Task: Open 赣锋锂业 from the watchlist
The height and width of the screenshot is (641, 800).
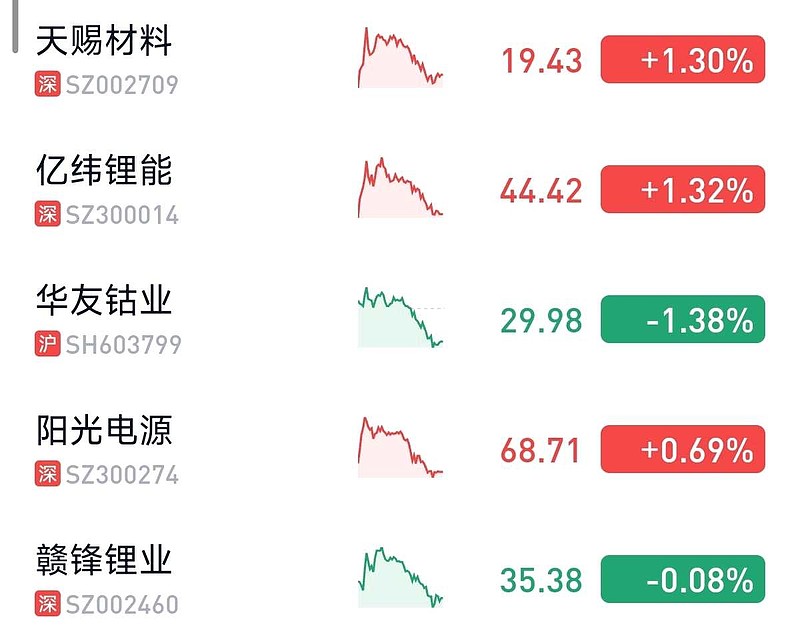Action: [105, 560]
